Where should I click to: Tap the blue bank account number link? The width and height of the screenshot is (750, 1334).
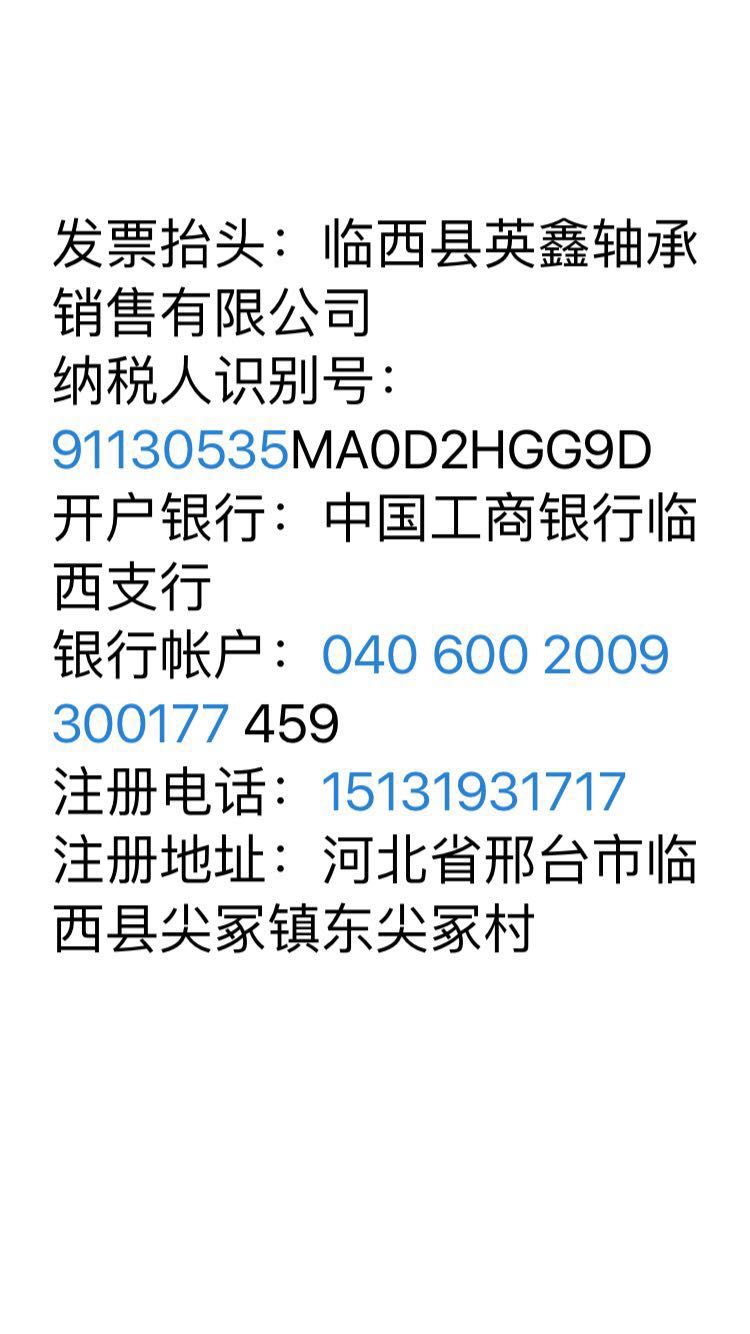tap(495, 656)
